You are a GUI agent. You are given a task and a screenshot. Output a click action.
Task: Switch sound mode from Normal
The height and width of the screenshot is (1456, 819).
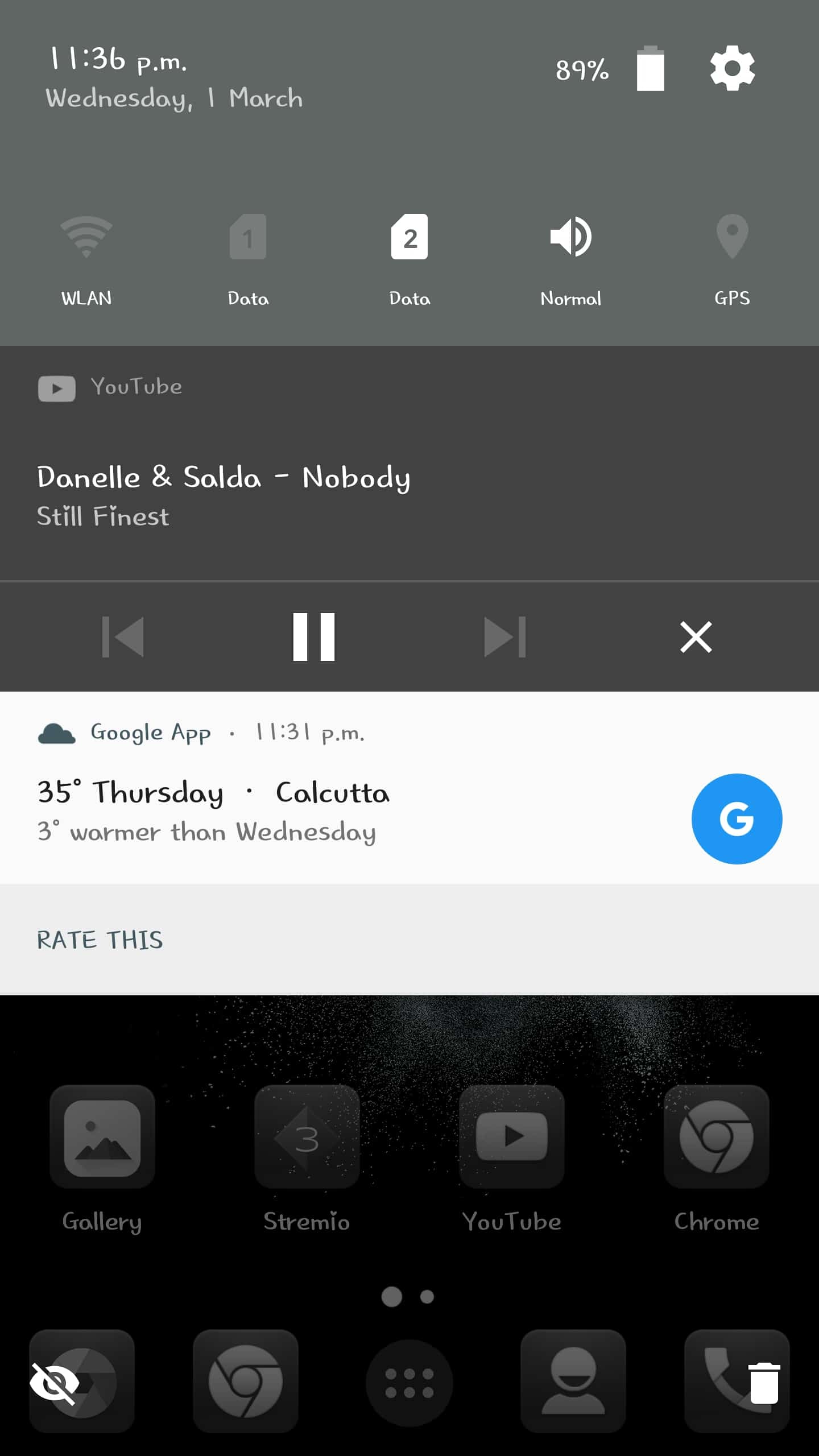point(570,250)
